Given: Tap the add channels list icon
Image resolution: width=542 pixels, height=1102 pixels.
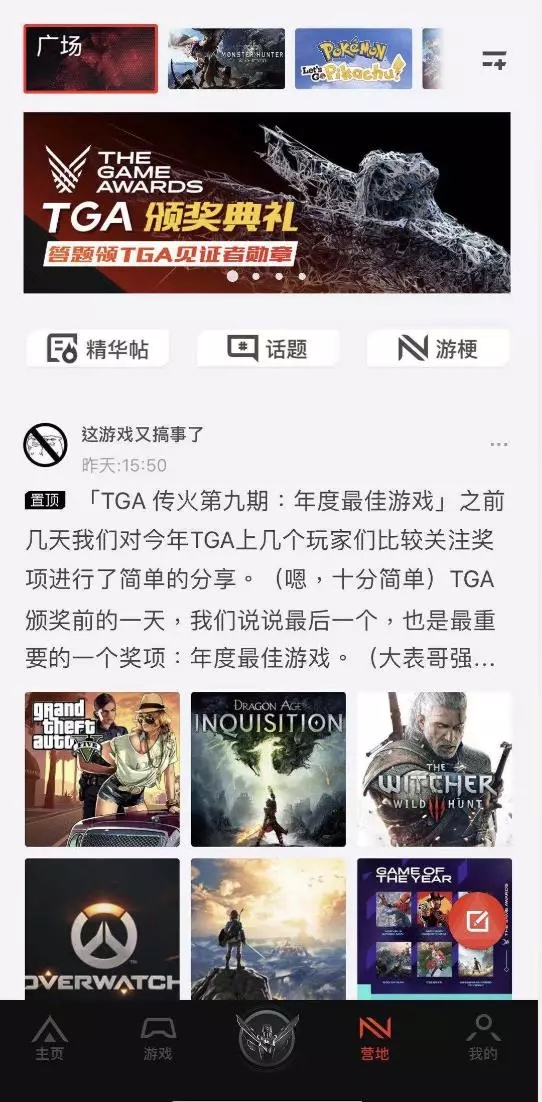Looking at the screenshot, I should 494,60.
